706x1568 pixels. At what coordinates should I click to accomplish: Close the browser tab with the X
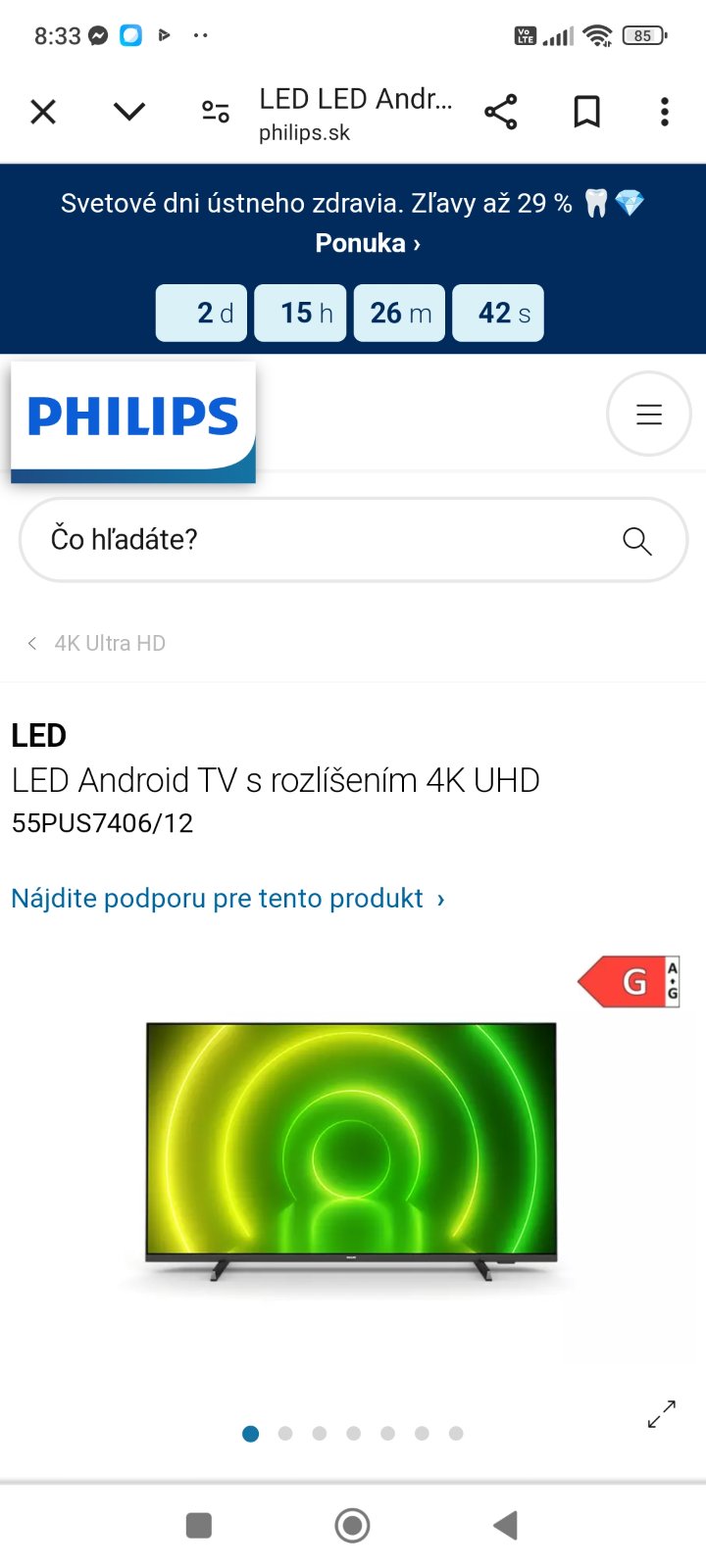tap(43, 113)
